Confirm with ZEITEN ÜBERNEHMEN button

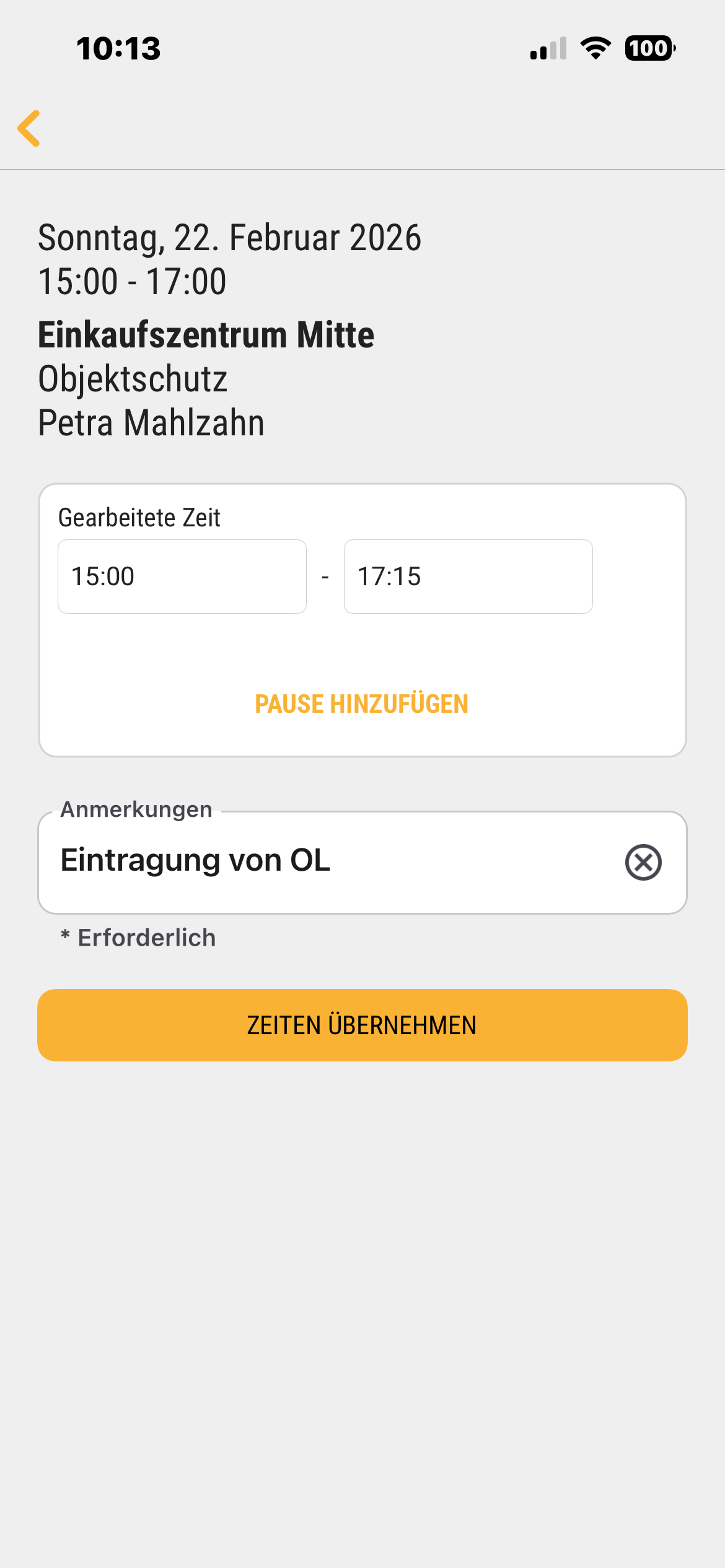[x=362, y=1025]
